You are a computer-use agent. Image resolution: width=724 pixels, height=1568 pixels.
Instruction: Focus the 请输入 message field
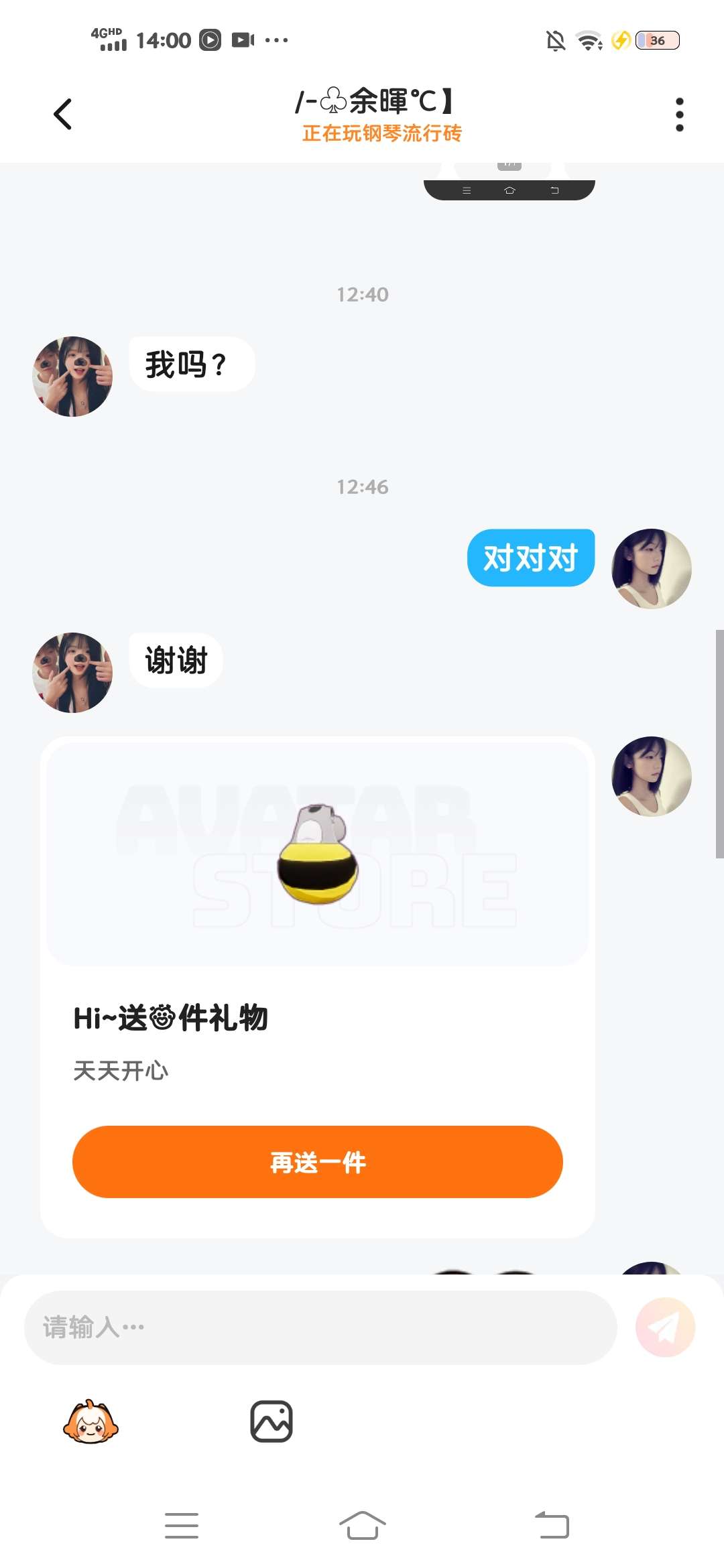point(320,1327)
